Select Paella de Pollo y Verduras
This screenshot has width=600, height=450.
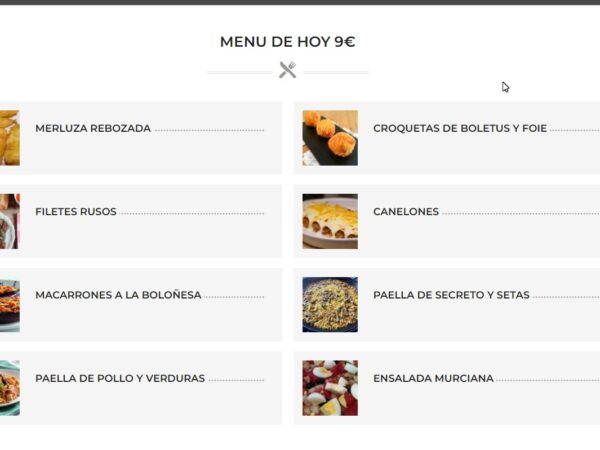(x=120, y=379)
